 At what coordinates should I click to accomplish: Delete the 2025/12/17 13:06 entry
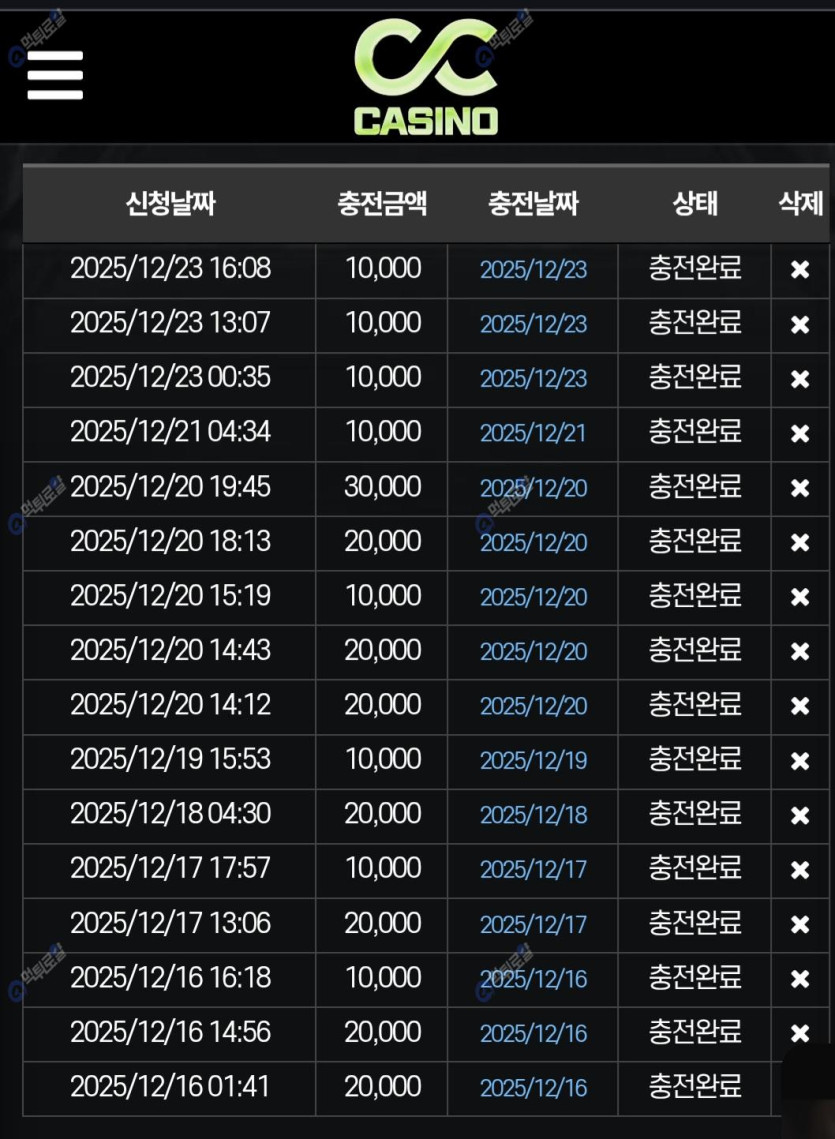coord(800,924)
